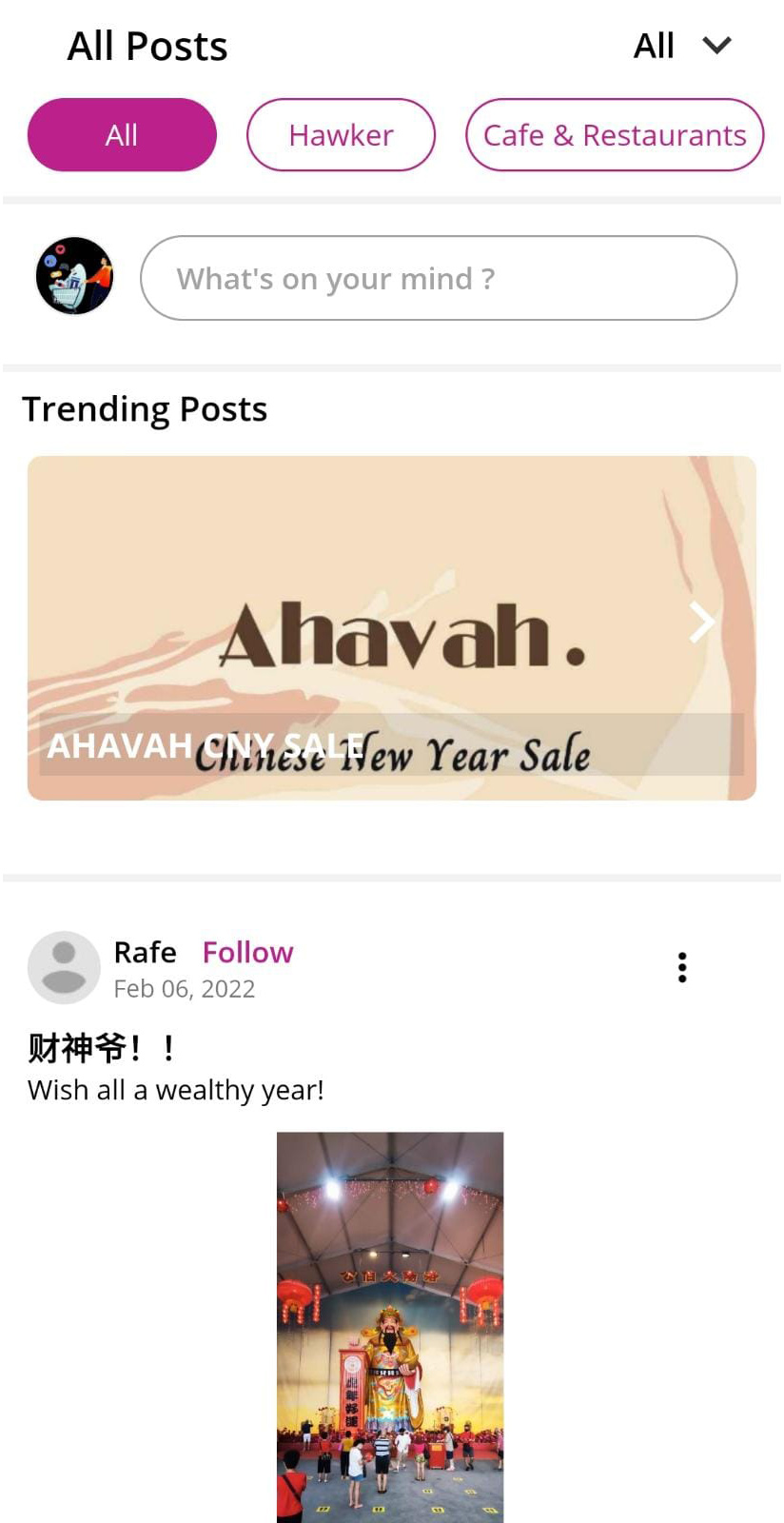Click the post date Feb 06, 2022
784x1523 pixels.
click(184, 988)
